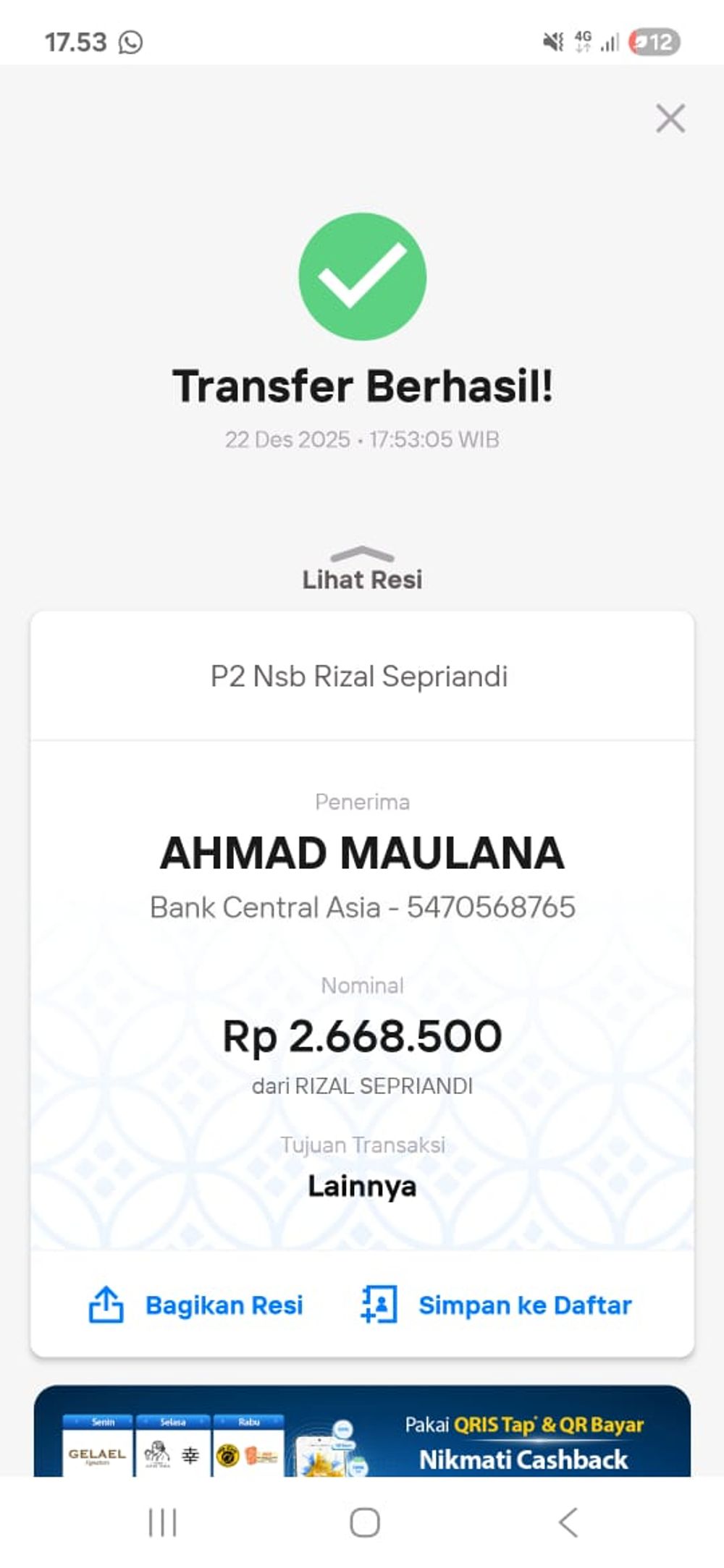Save recipient with Simpan ke Daftar

pyautogui.click(x=497, y=1305)
